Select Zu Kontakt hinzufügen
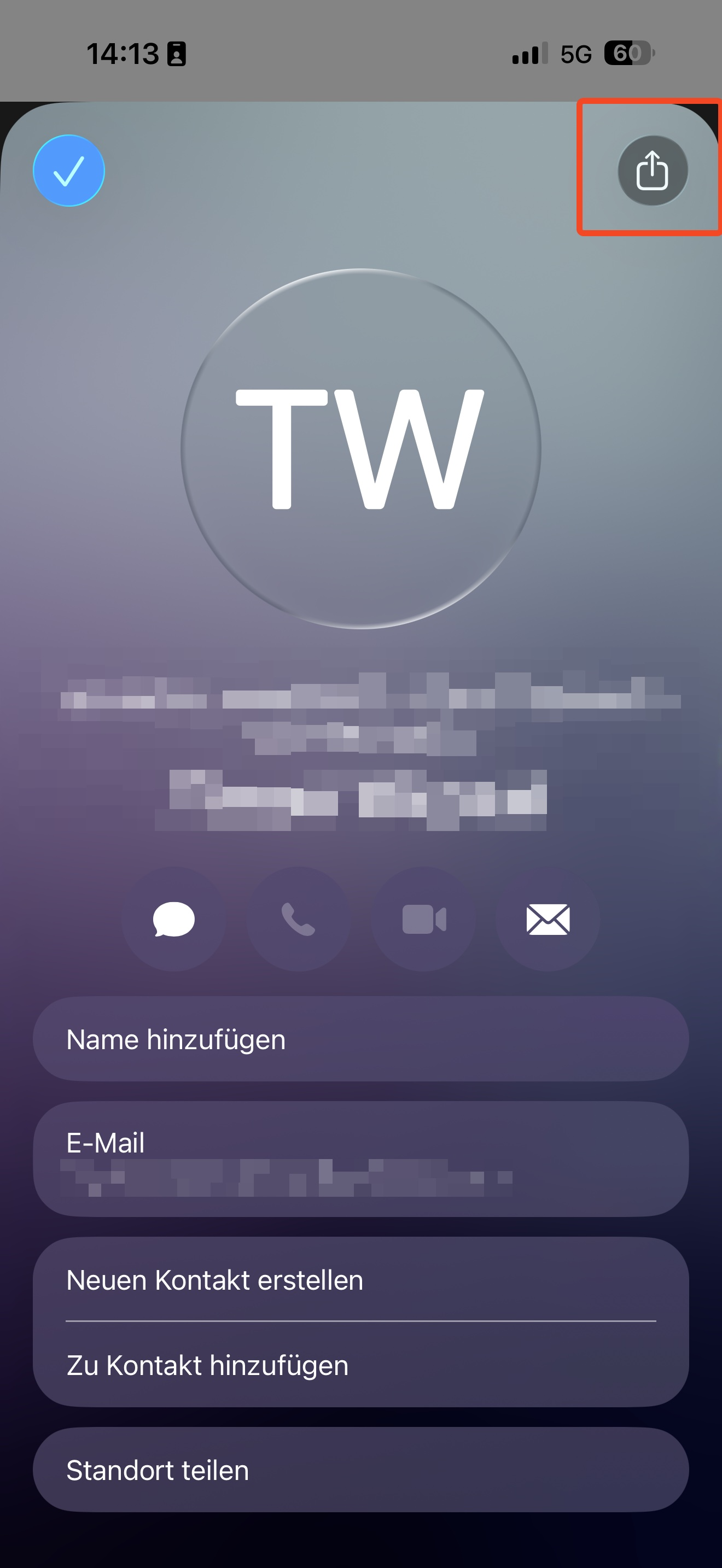 click(x=360, y=1365)
